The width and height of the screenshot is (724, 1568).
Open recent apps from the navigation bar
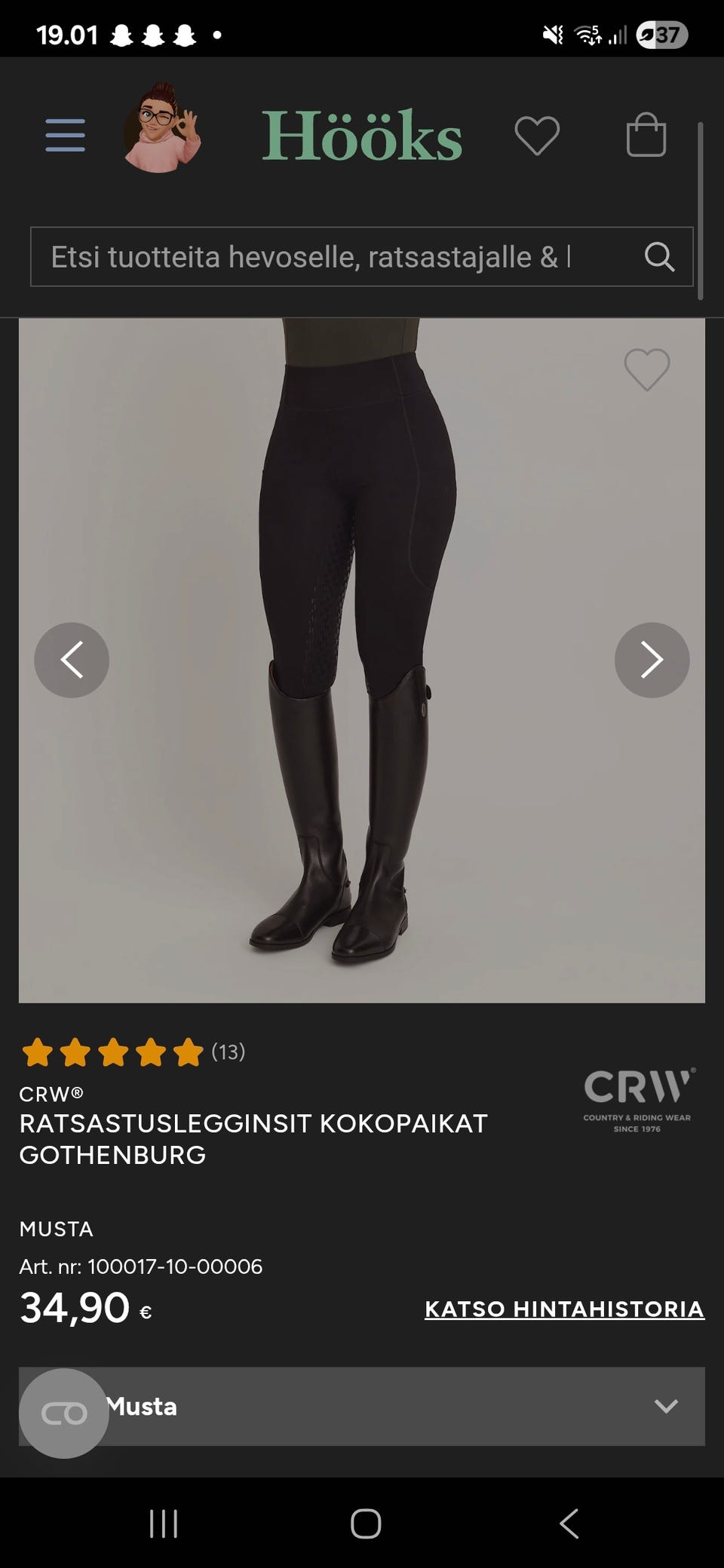pyautogui.click(x=163, y=1524)
